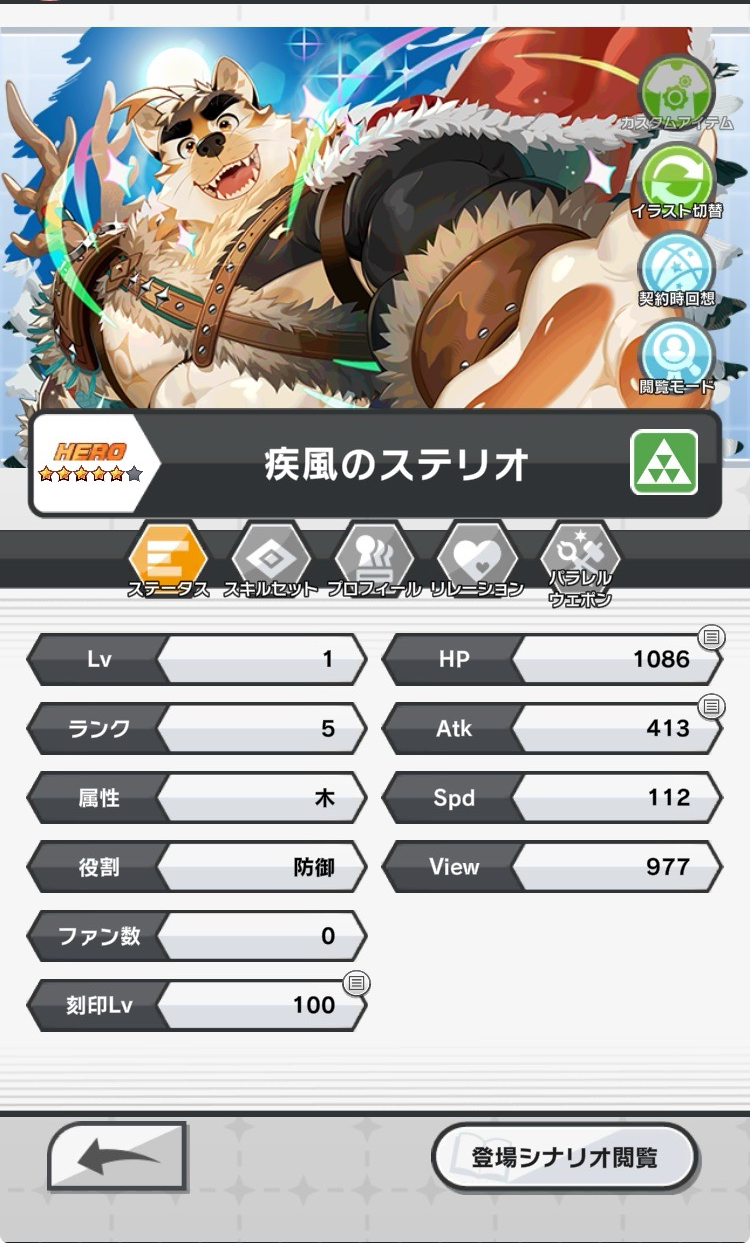Open 登場シナリオ閲覧 scenario viewer

565,1158
